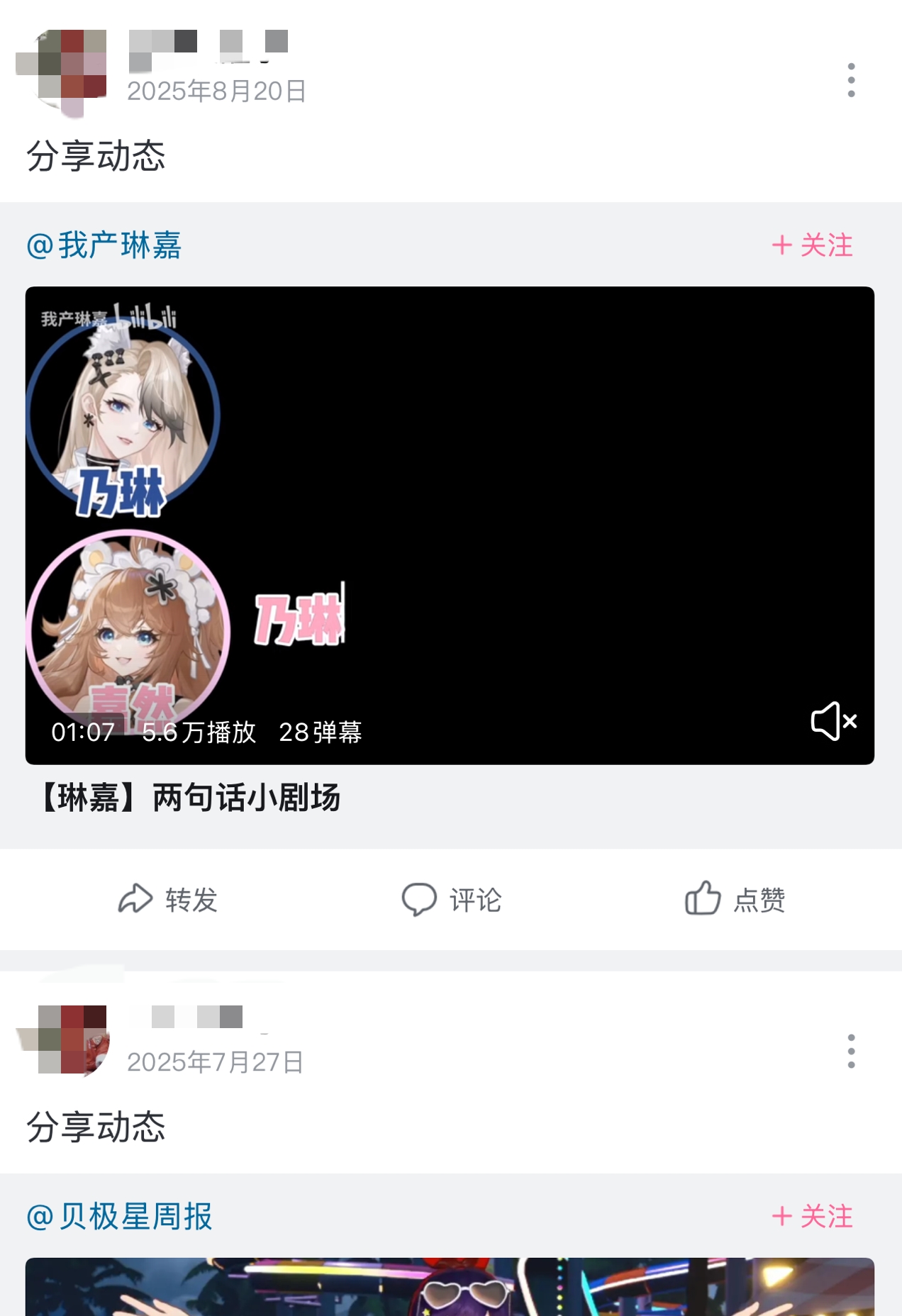Viewport: 902px width, 1316px height.
Task: Open overflow menu on the August 20 post
Action: pos(851,80)
